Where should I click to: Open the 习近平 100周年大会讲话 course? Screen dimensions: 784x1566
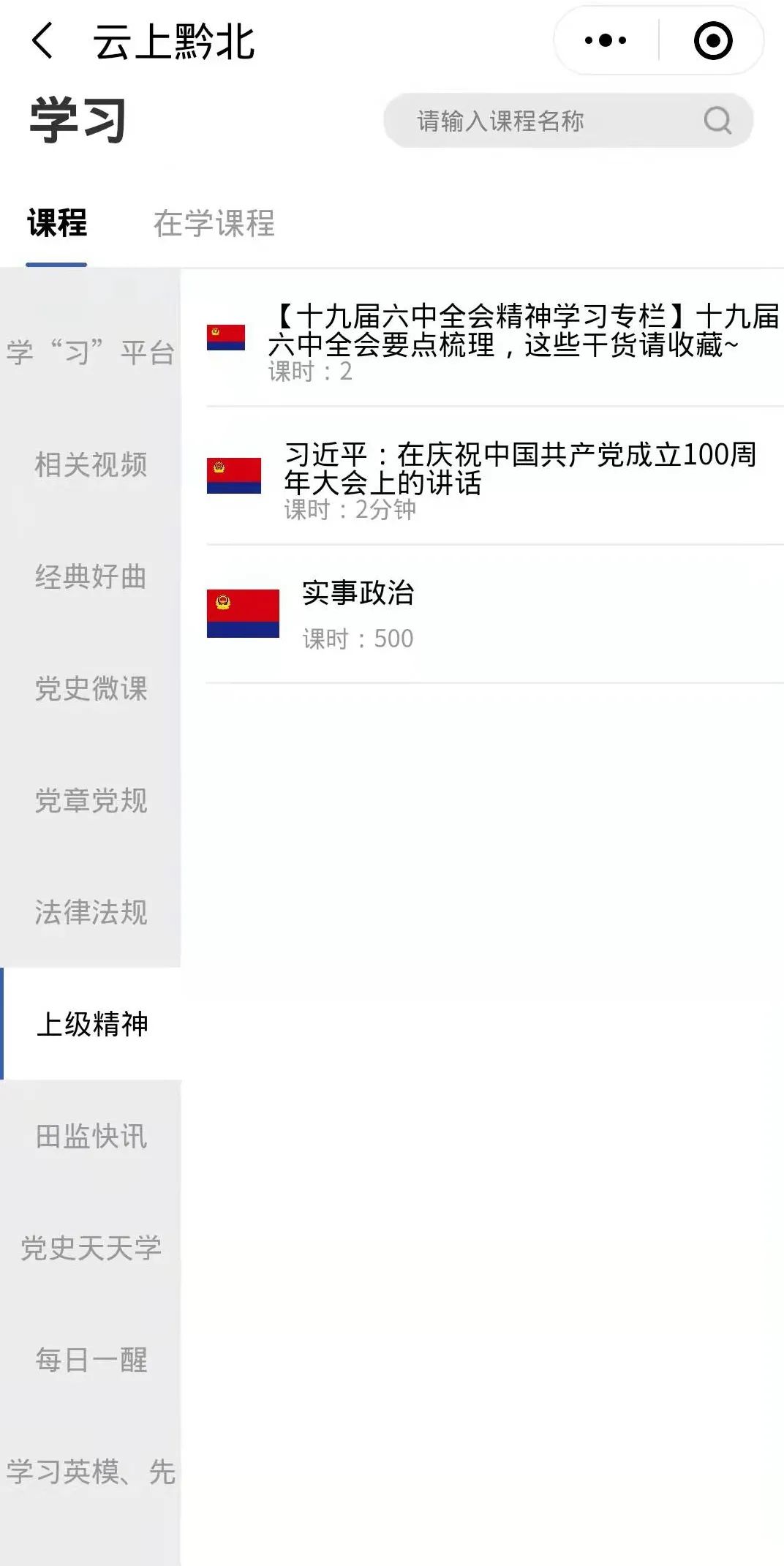coord(495,476)
